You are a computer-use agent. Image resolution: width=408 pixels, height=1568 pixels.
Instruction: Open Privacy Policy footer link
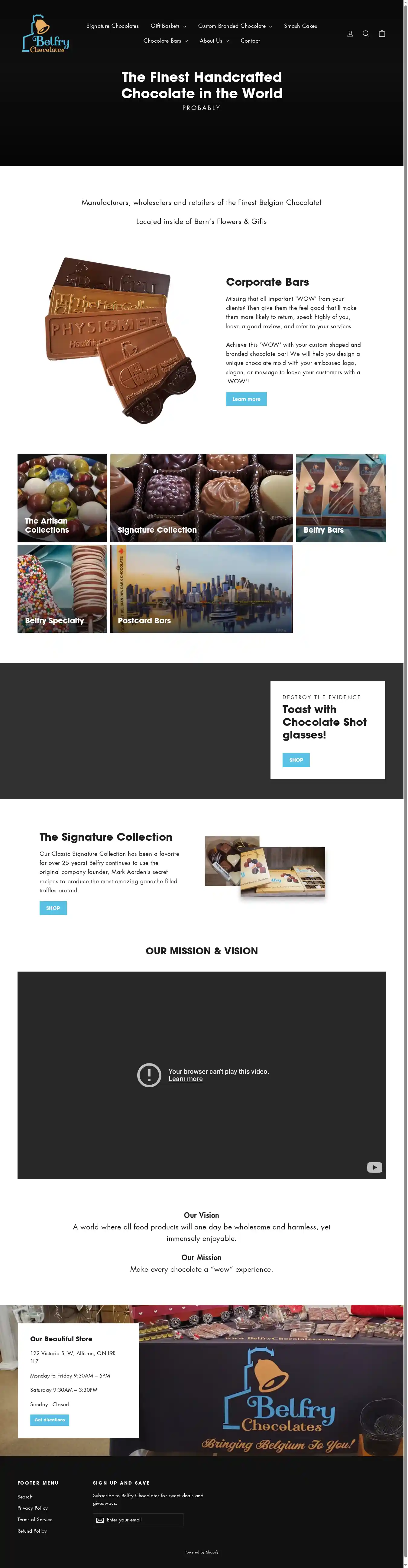pyautogui.click(x=32, y=1508)
